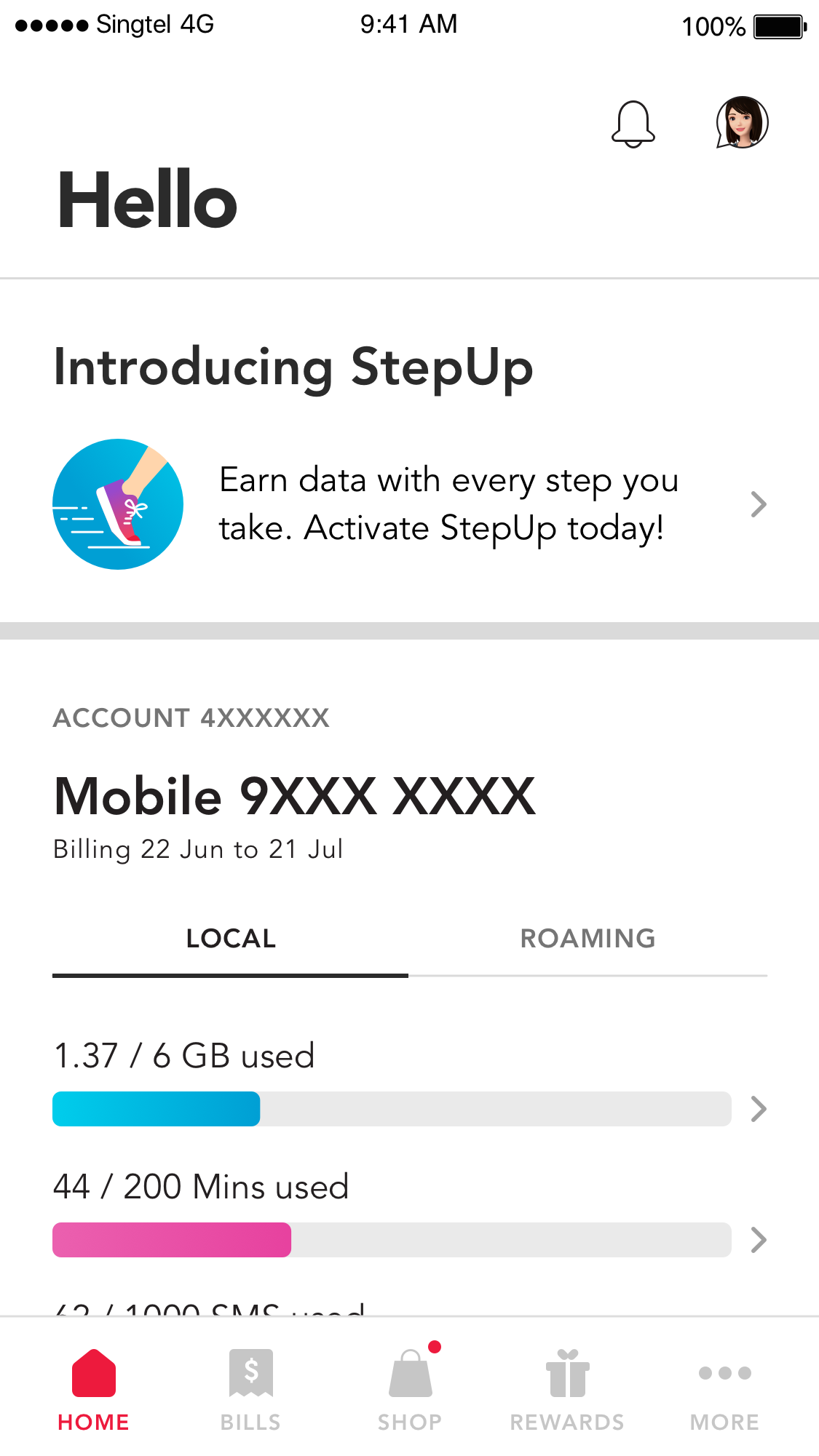The width and height of the screenshot is (819, 1456).
Task: Open the StepUp activation banner
Action: pos(409,504)
